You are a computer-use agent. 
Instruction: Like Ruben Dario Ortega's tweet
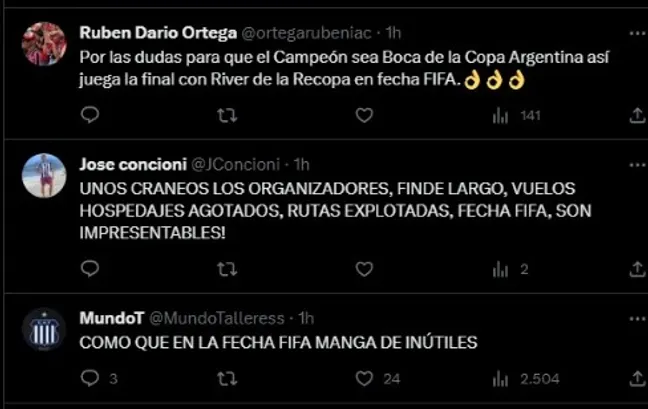(364, 116)
